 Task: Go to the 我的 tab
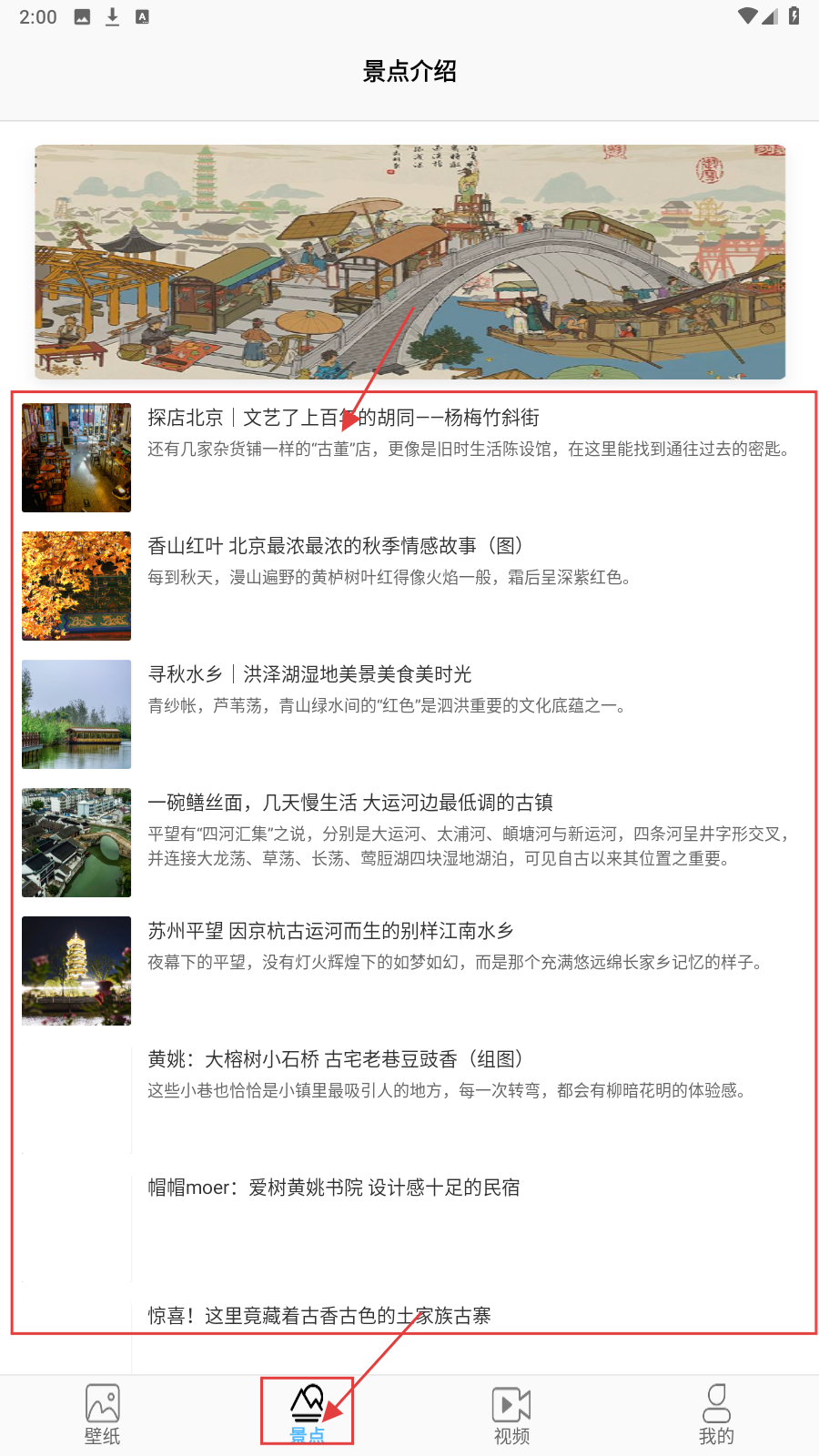pyautogui.click(x=716, y=1413)
